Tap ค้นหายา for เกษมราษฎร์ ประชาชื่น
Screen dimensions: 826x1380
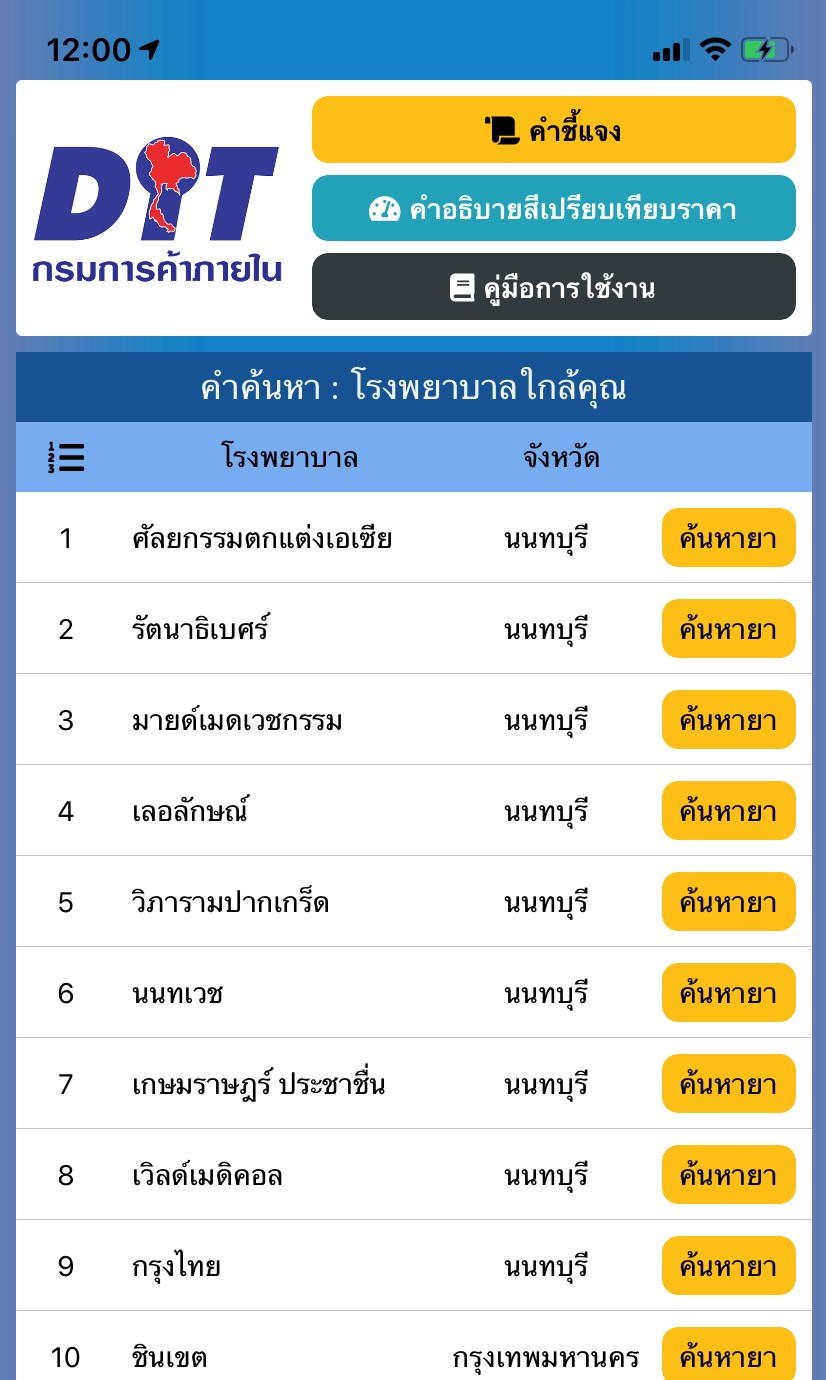729,1084
